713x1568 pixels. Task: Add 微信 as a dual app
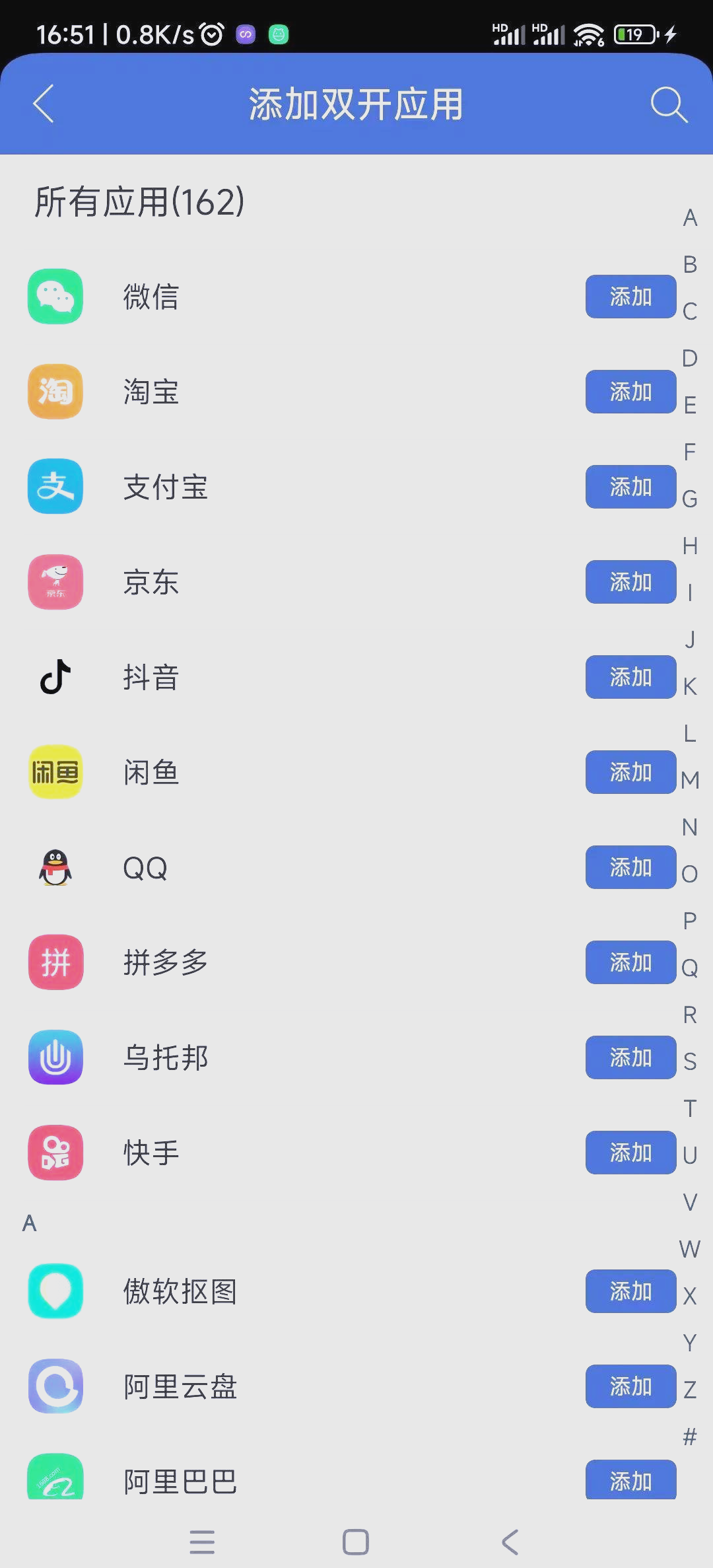point(630,297)
